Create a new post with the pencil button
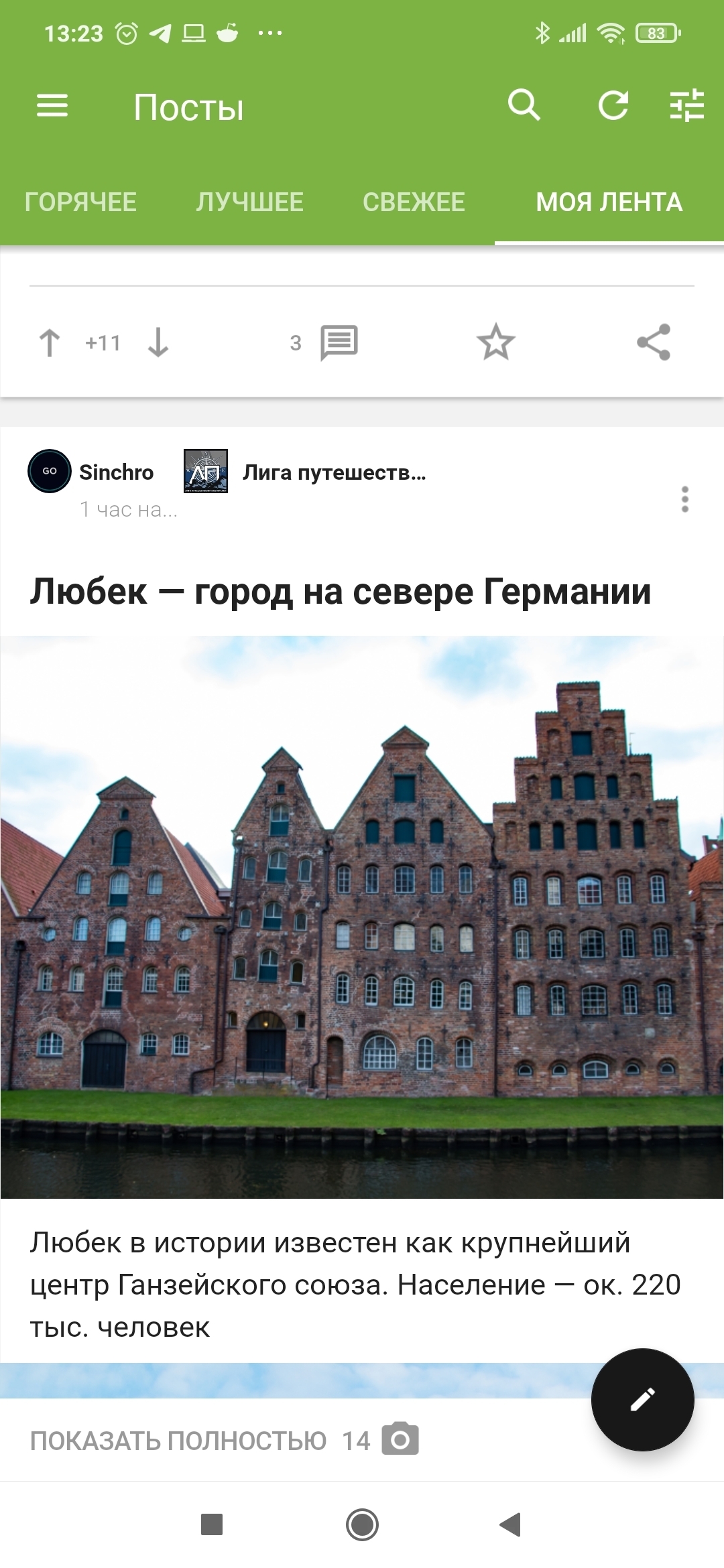This screenshot has height=1568, width=724. tap(642, 1400)
